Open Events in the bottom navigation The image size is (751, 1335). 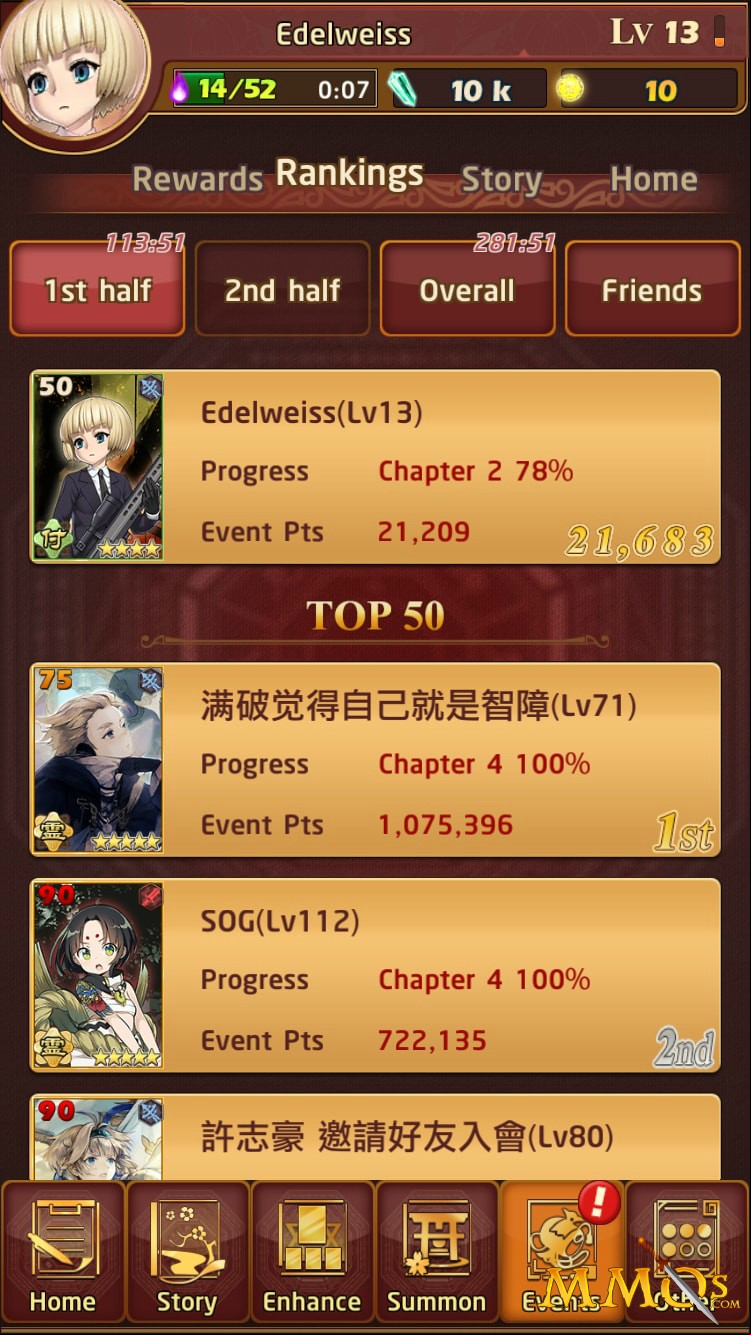tap(561, 1251)
